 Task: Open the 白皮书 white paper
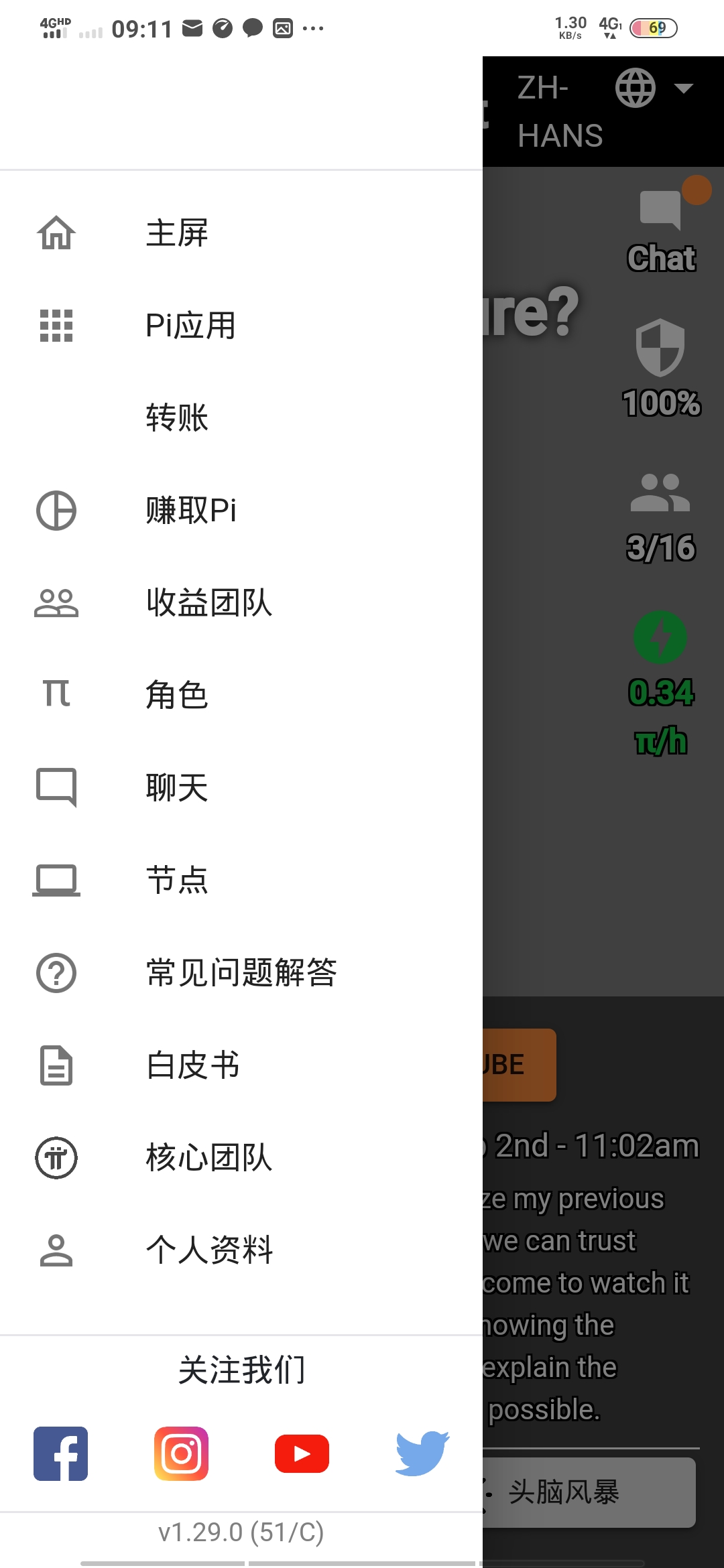coord(193,1065)
